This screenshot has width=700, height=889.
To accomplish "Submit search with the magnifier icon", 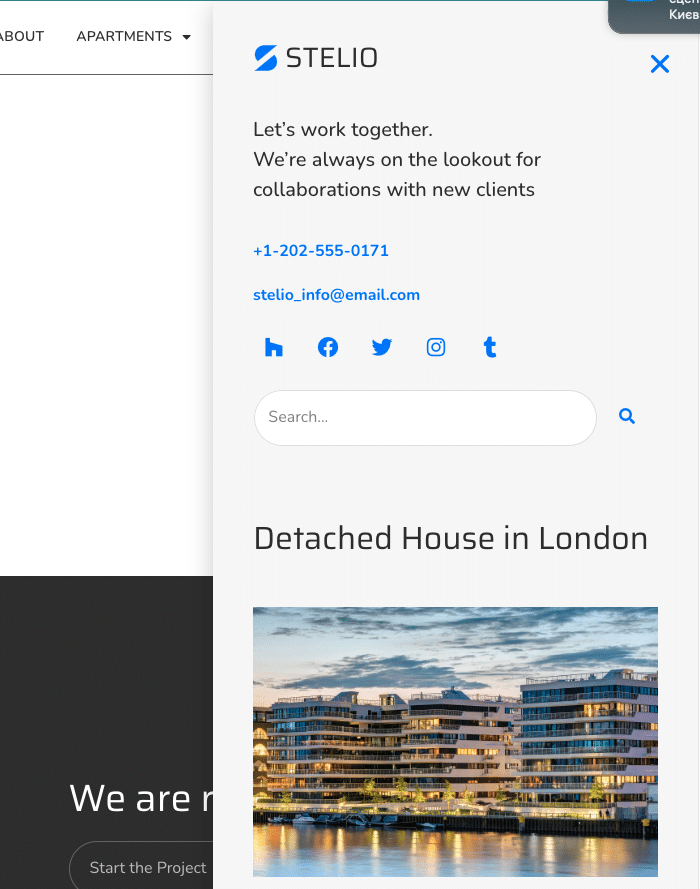I will [627, 417].
